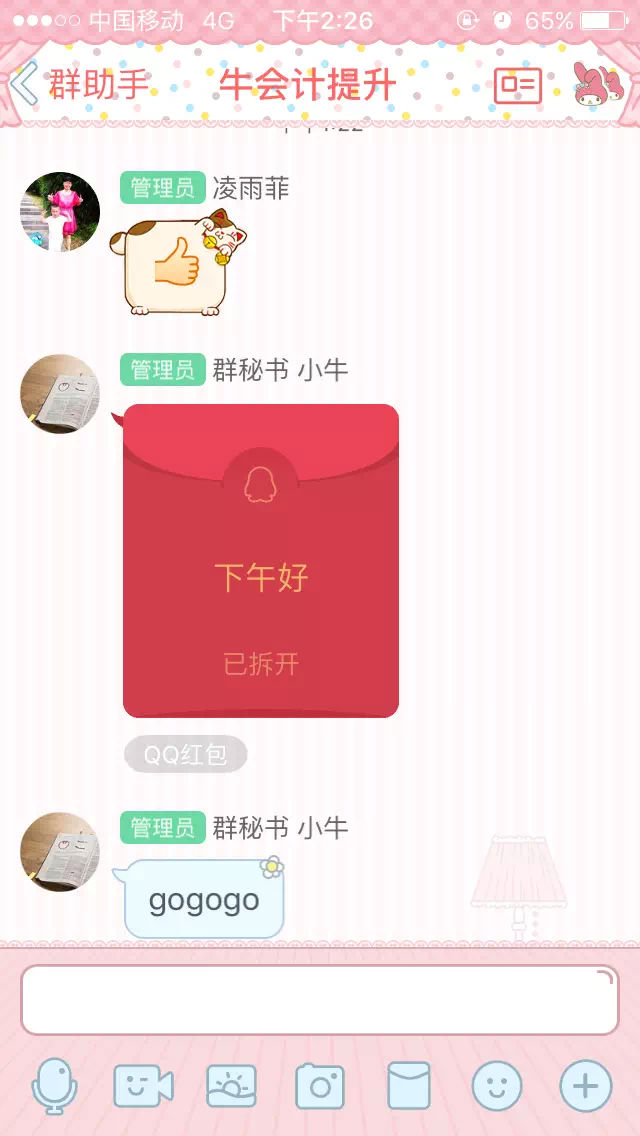Go back to 群助手
The width and height of the screenshot is (640, 1136).
tap(80, 85)
